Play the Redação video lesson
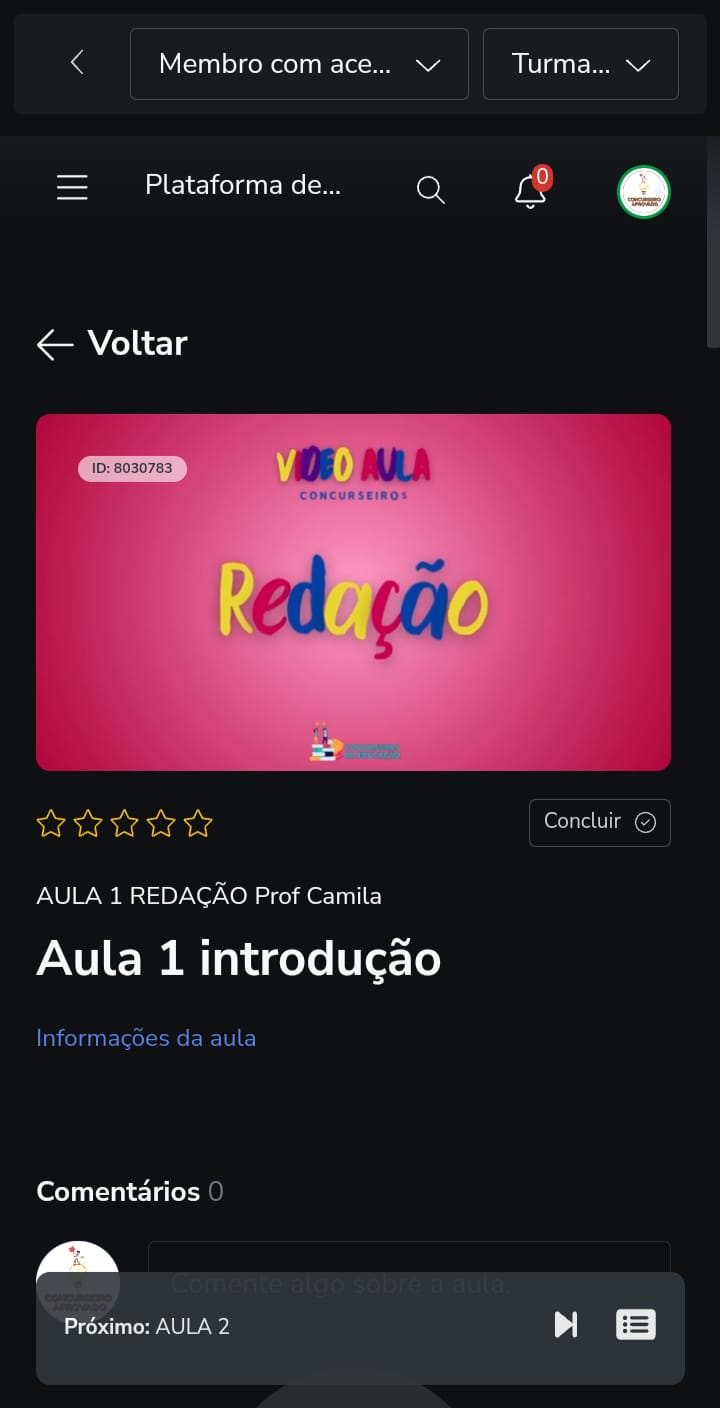 353,592
